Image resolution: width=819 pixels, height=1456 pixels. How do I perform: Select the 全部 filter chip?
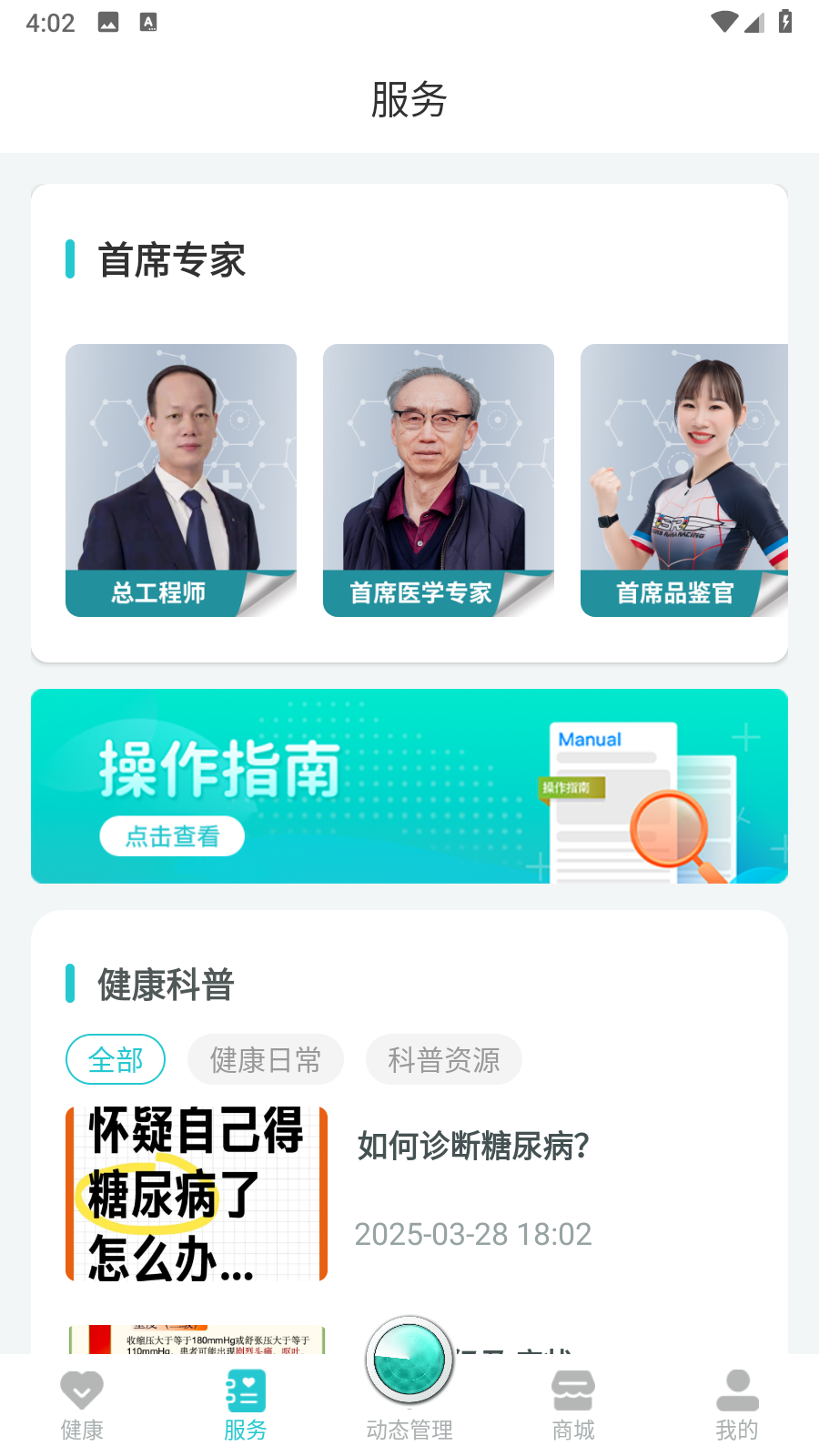point(116,1059)
